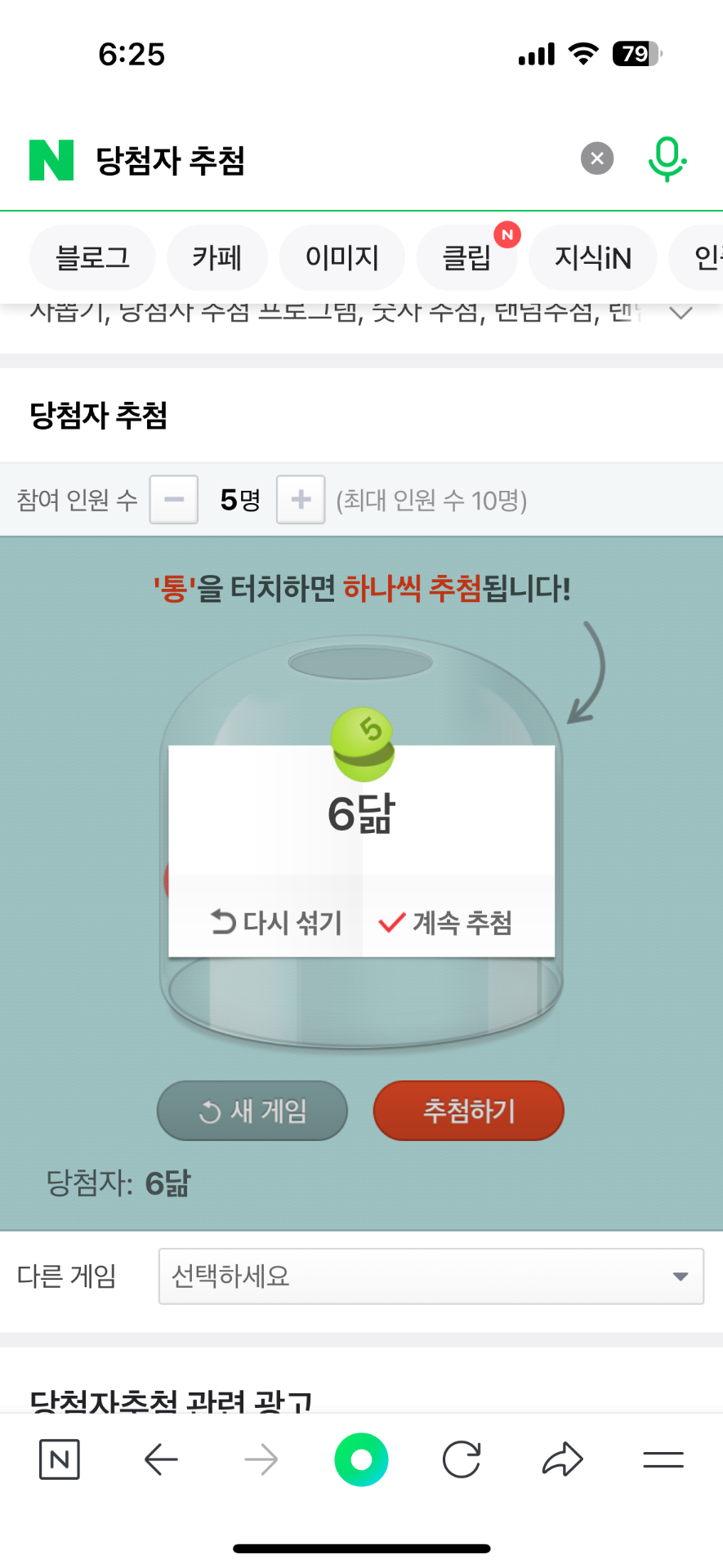Tap the 추첨하기 button

(x=468, y=1111)
